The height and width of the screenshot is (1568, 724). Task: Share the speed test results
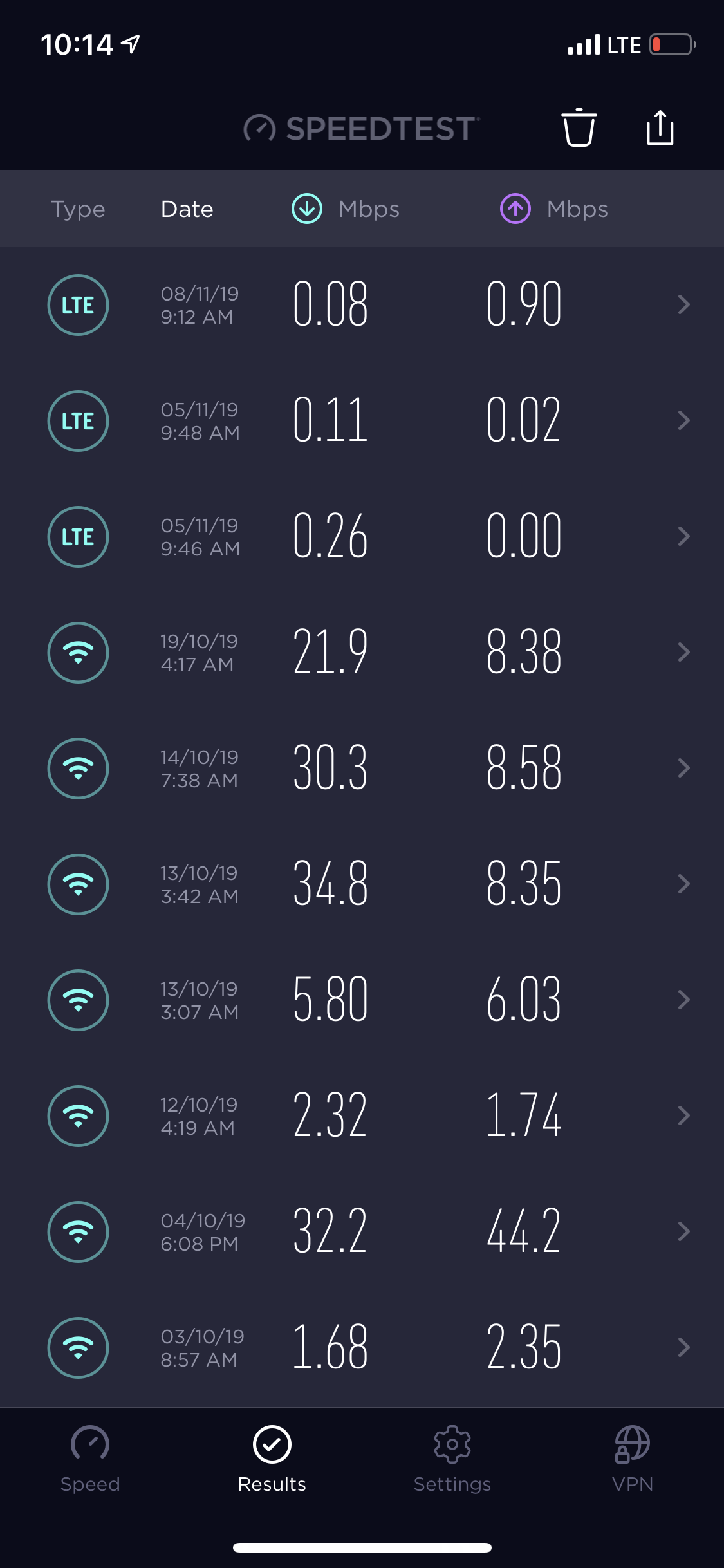(x=660, y=127)
